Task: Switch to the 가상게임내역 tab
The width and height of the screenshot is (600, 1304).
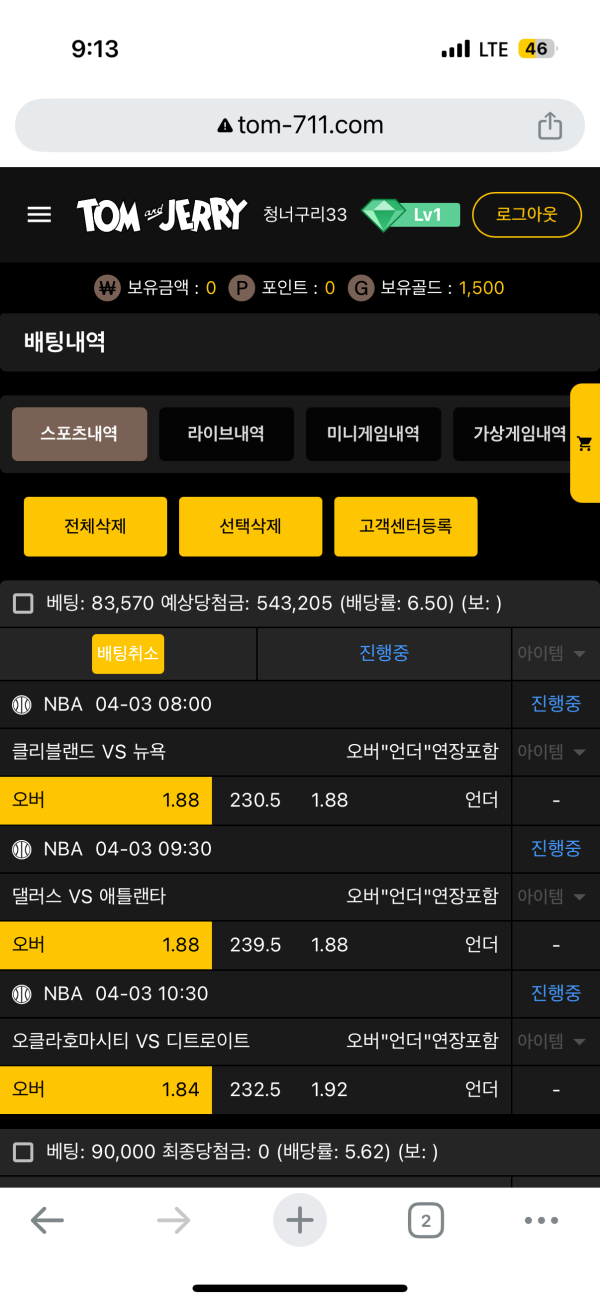Action: point(515,434)
